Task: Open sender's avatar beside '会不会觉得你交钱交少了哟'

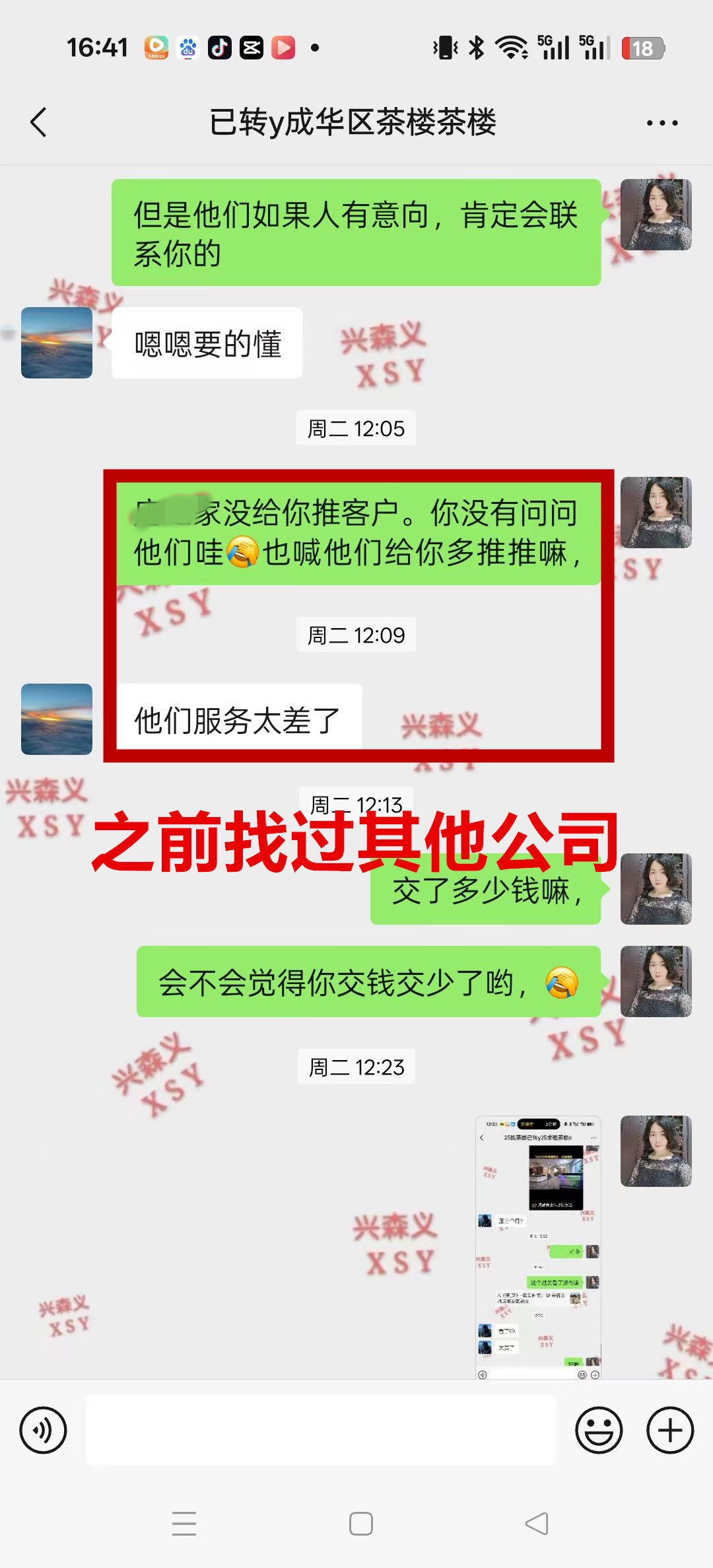Action: [x=656, y=981]
